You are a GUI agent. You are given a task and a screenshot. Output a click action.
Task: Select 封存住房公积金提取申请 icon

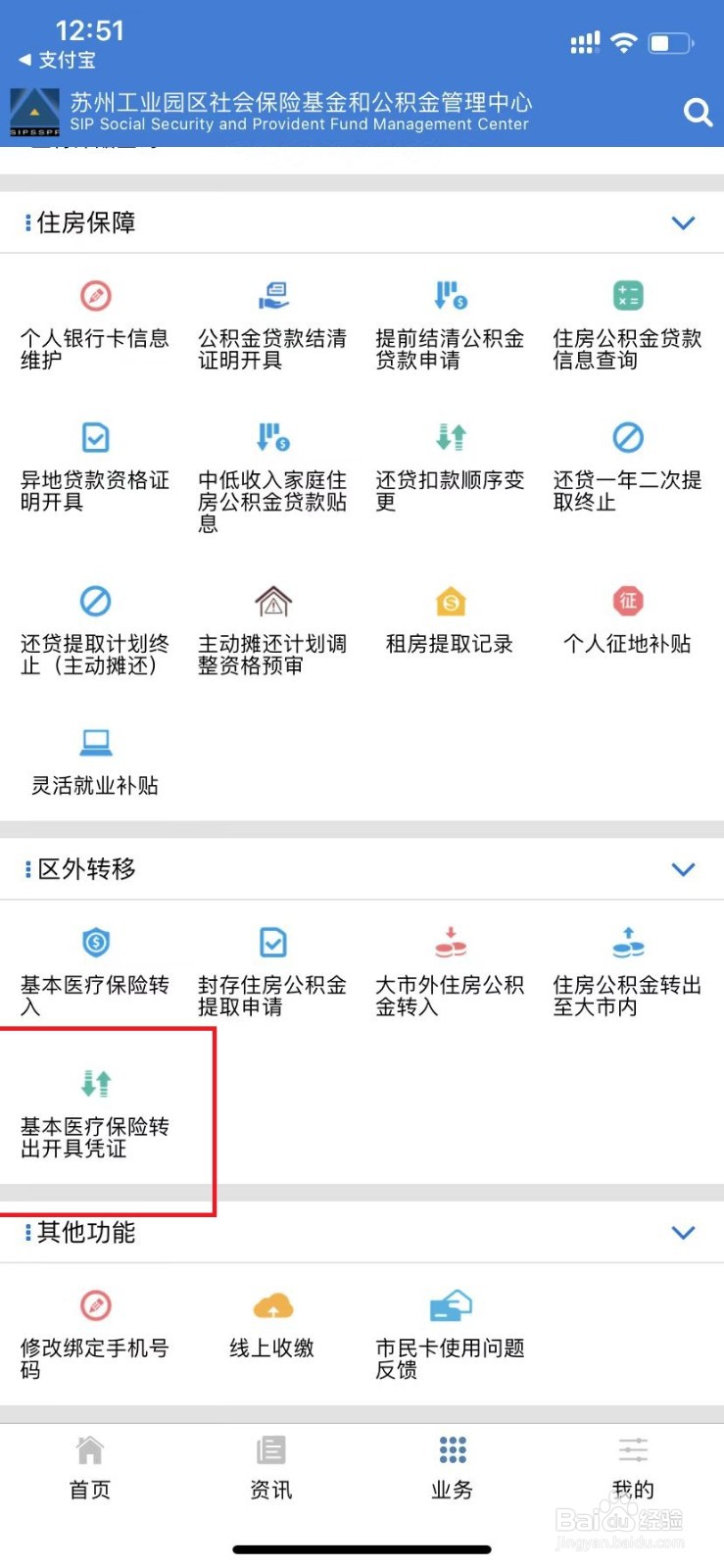point(272,942)
